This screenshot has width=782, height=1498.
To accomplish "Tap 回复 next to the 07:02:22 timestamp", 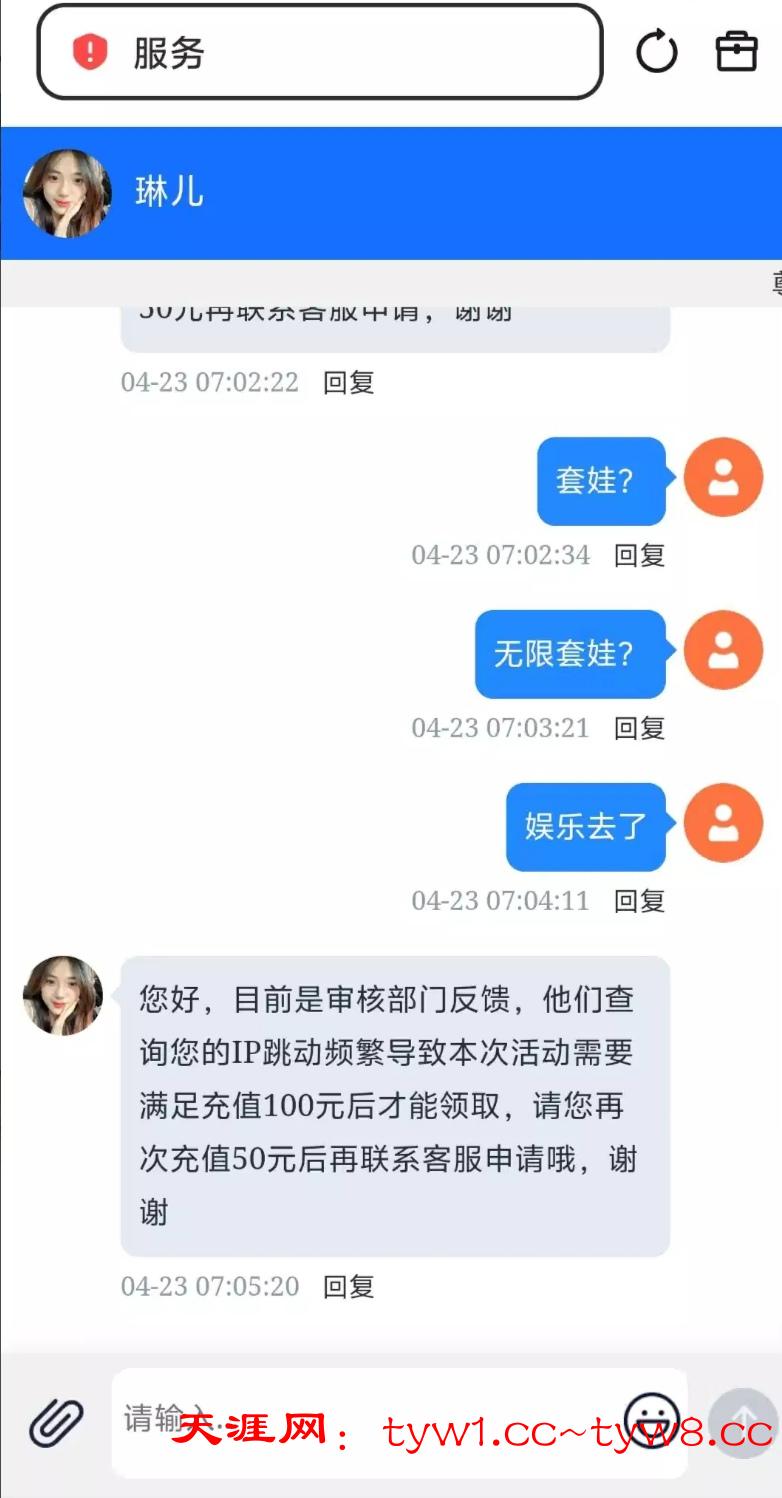I will 348,382.
